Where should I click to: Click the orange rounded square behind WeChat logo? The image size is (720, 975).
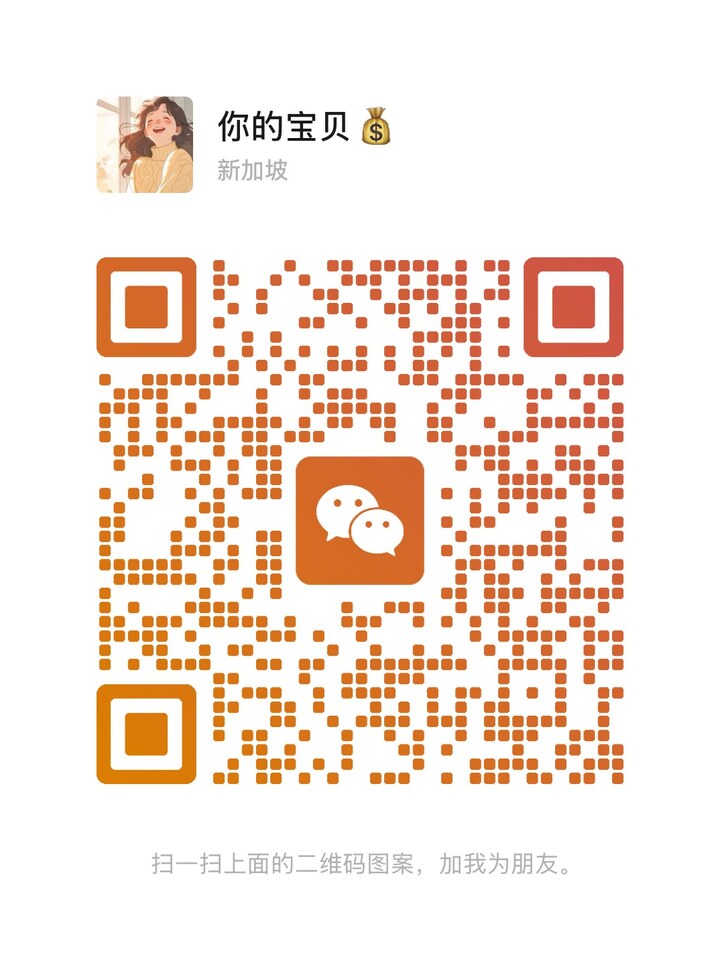pyautogui.click(x=362, y=520)
